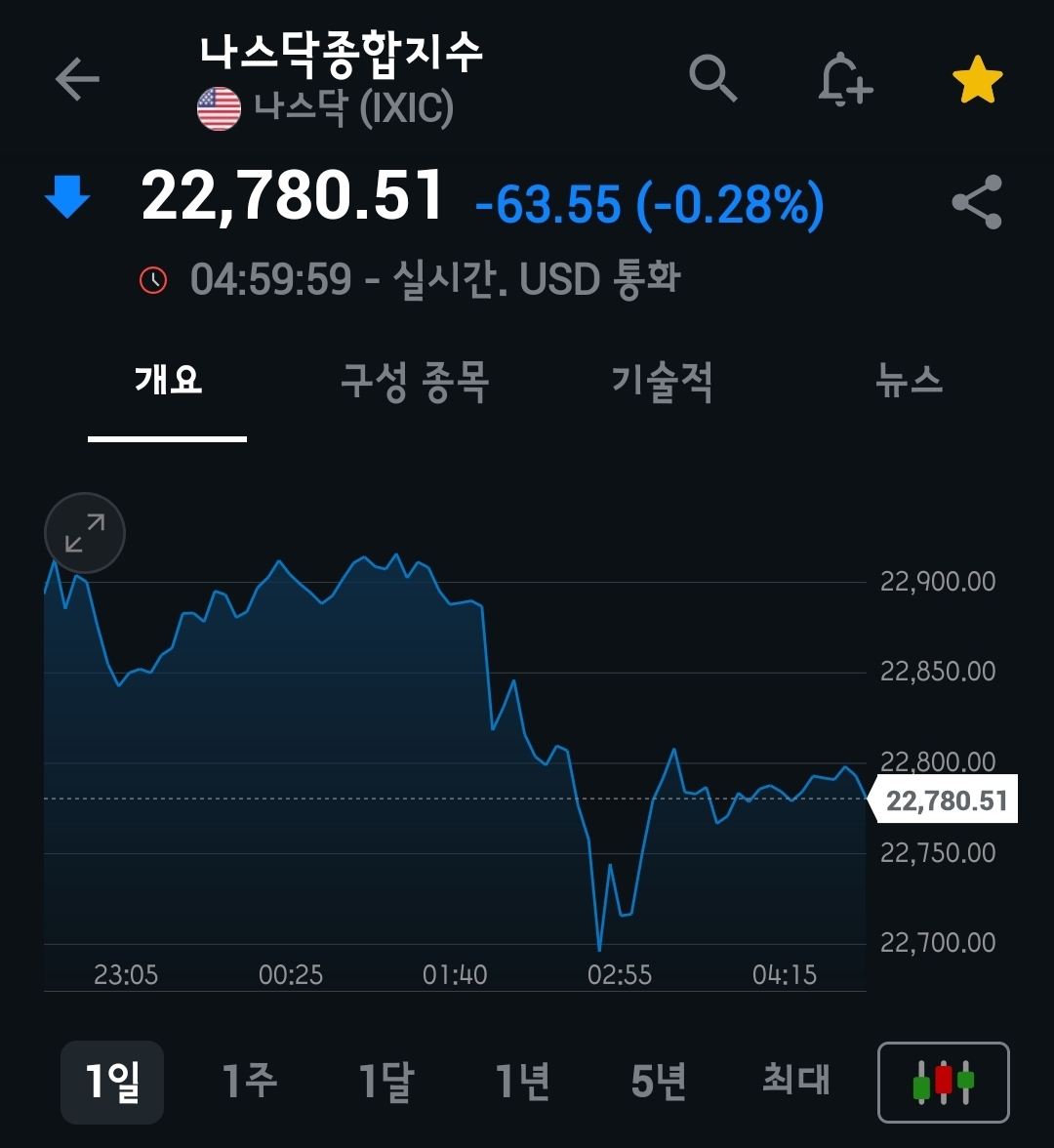Go back using the arrow icon

tap(77, 79)
